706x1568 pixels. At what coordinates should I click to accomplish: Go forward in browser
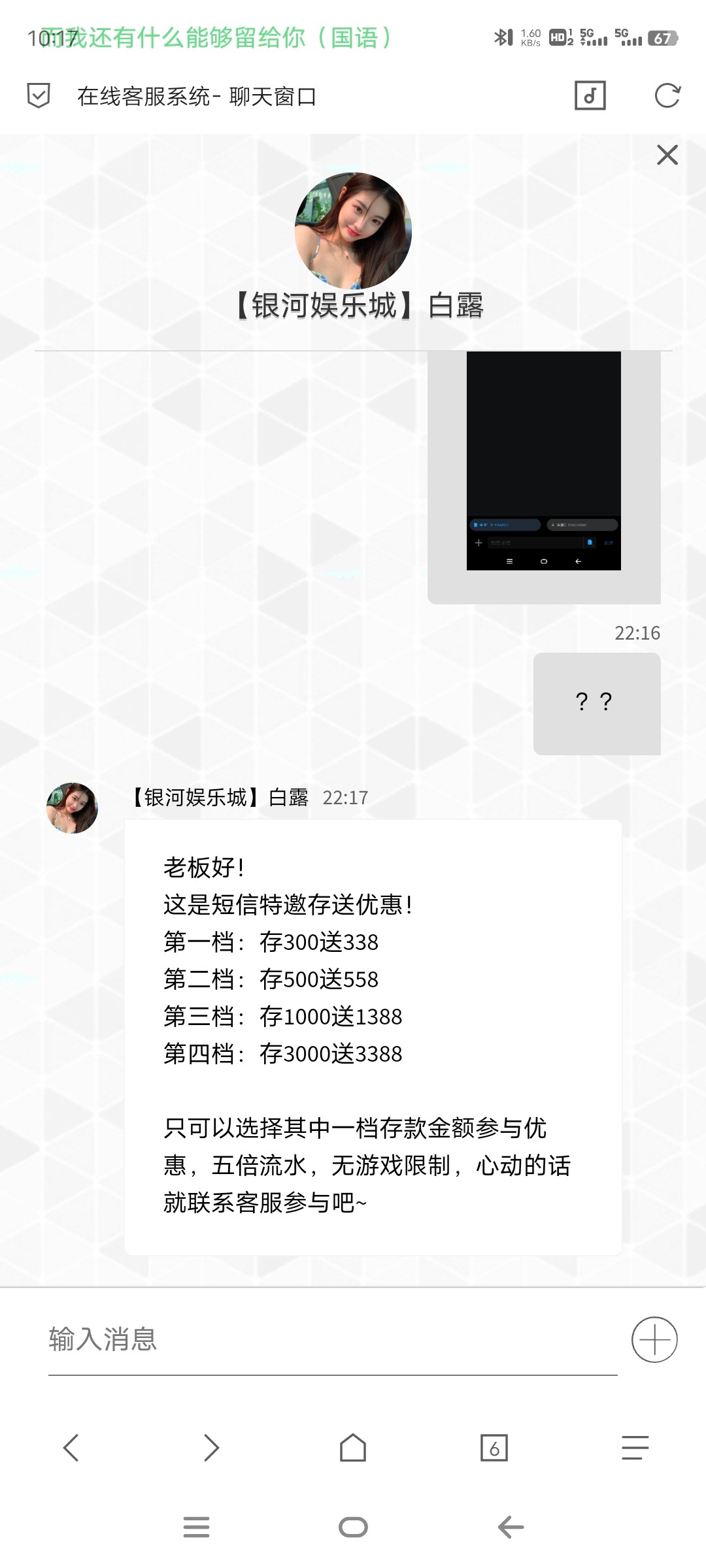[211, 1448]
